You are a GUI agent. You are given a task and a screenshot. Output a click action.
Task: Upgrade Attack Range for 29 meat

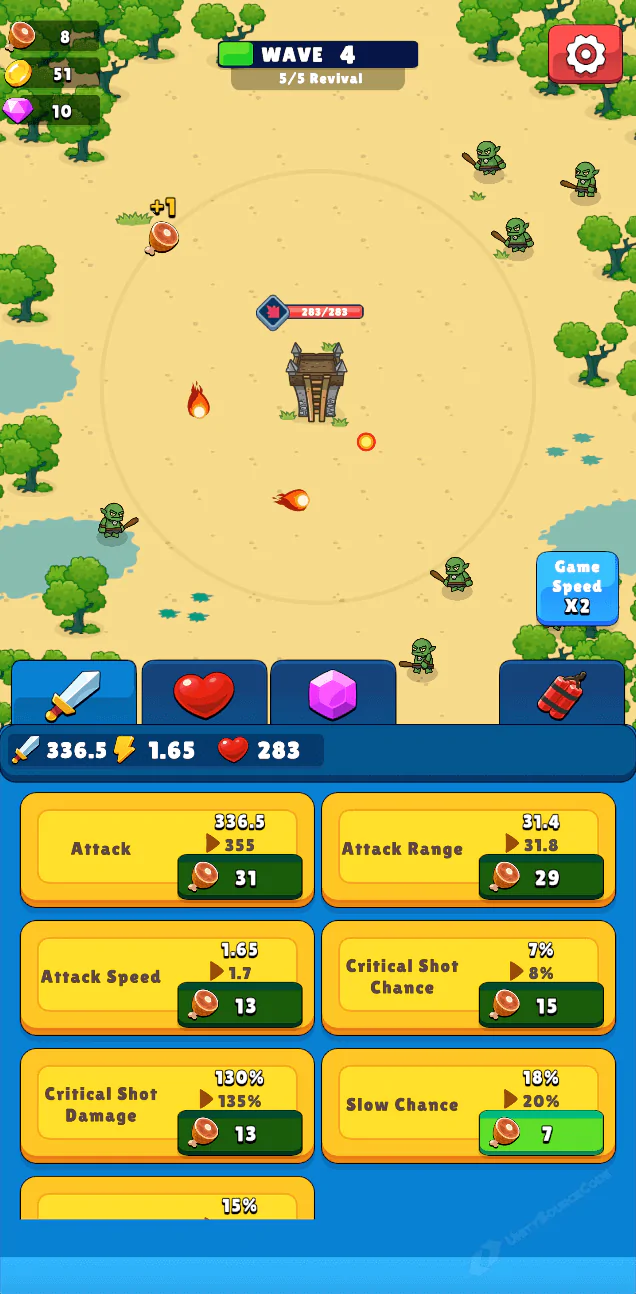point(541,878)
